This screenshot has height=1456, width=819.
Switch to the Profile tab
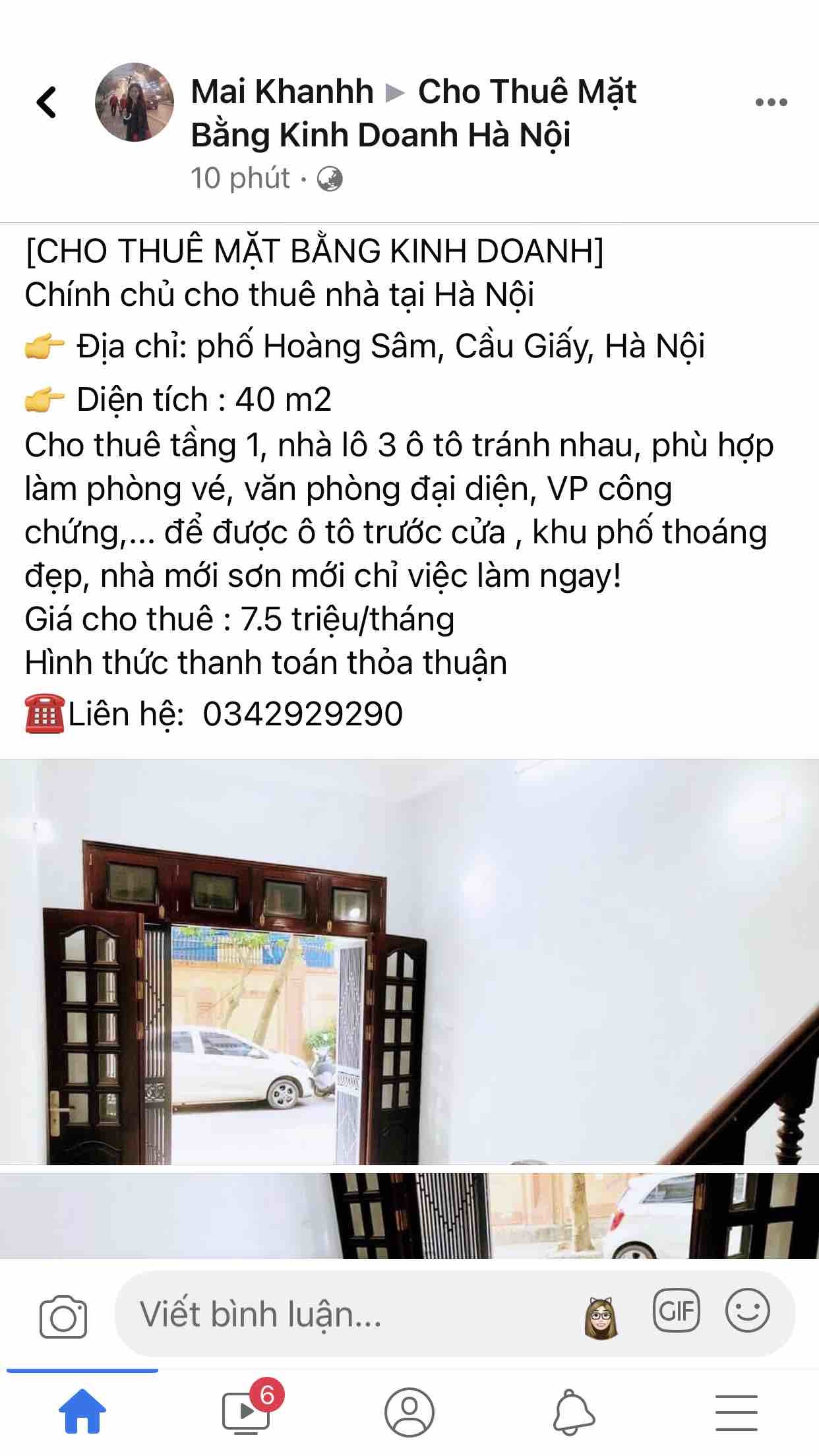pyautogui.click(x=409, y=1412)
